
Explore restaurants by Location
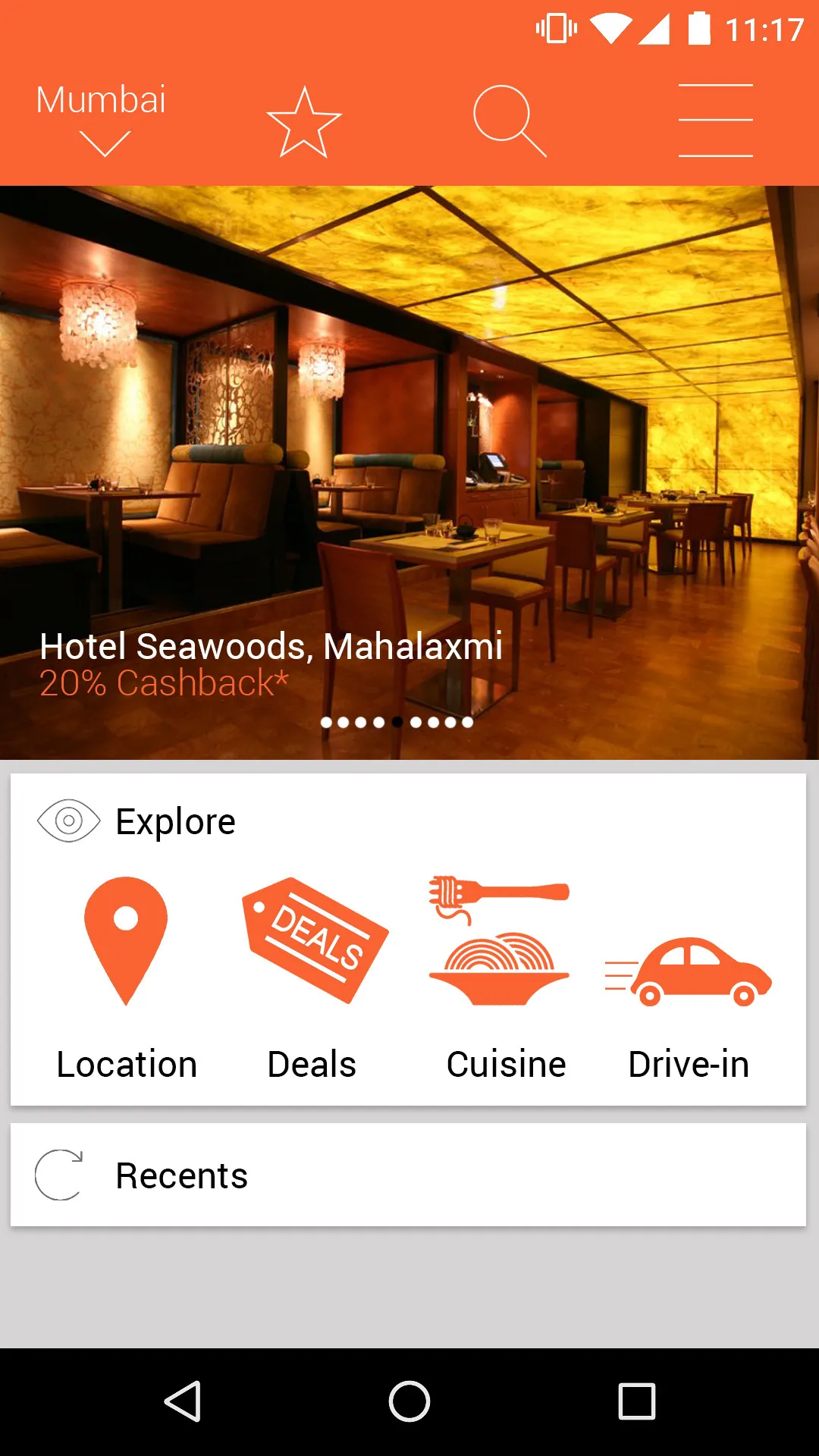tap(126, 978)
